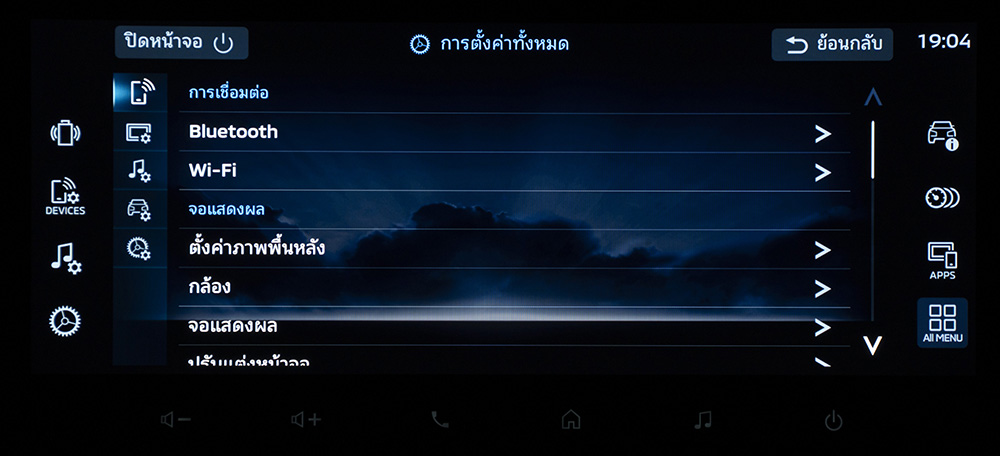
Task: Tap the down arrow to scroll list
Action: point(873,345)
